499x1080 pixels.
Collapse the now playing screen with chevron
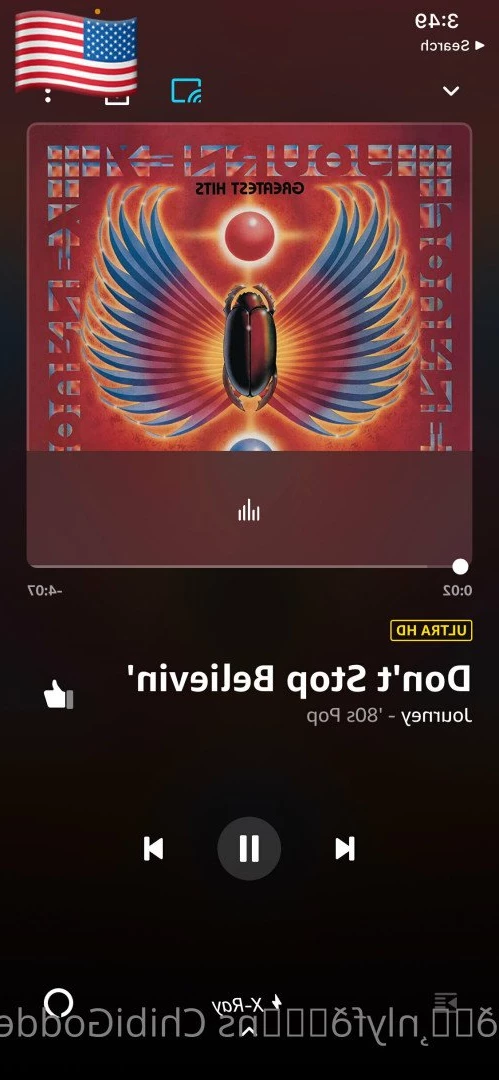(x=451, y=91)
